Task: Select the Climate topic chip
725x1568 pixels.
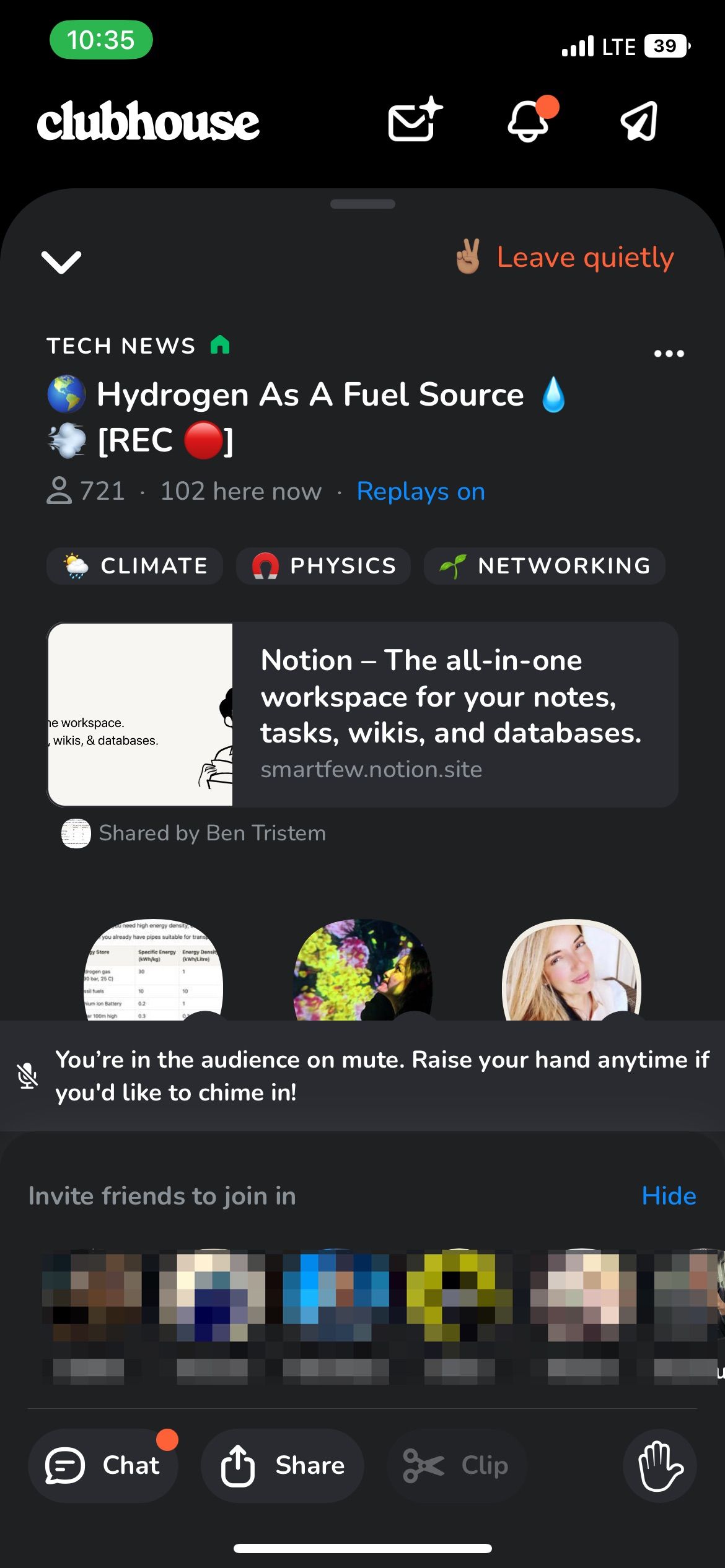Action: 134,565
